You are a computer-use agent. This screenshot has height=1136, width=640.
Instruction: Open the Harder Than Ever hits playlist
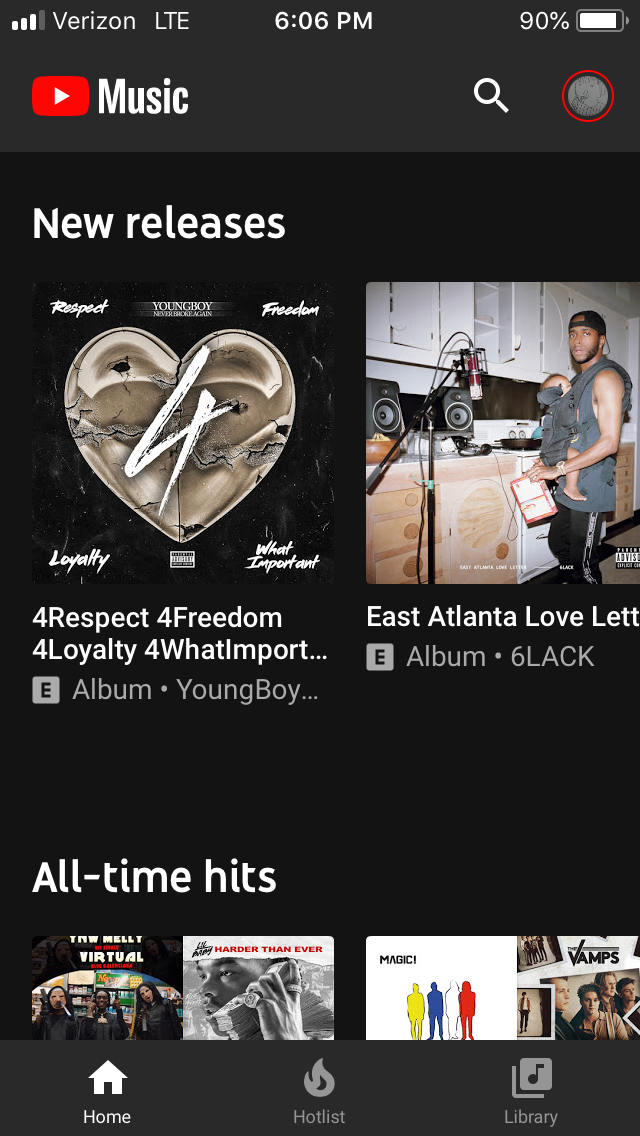click(x=183, y=987)
